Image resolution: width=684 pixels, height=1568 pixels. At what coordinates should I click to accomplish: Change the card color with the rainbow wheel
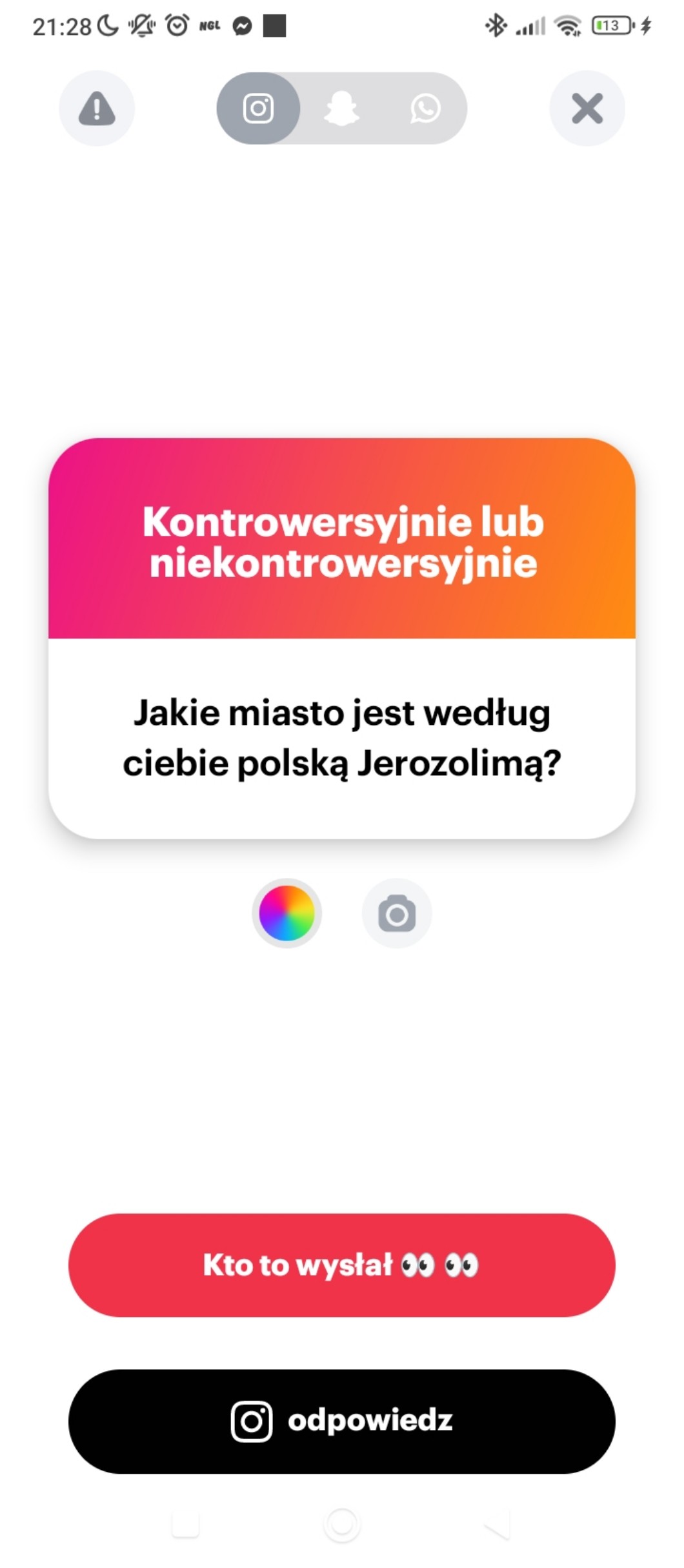tap(287, 913)
